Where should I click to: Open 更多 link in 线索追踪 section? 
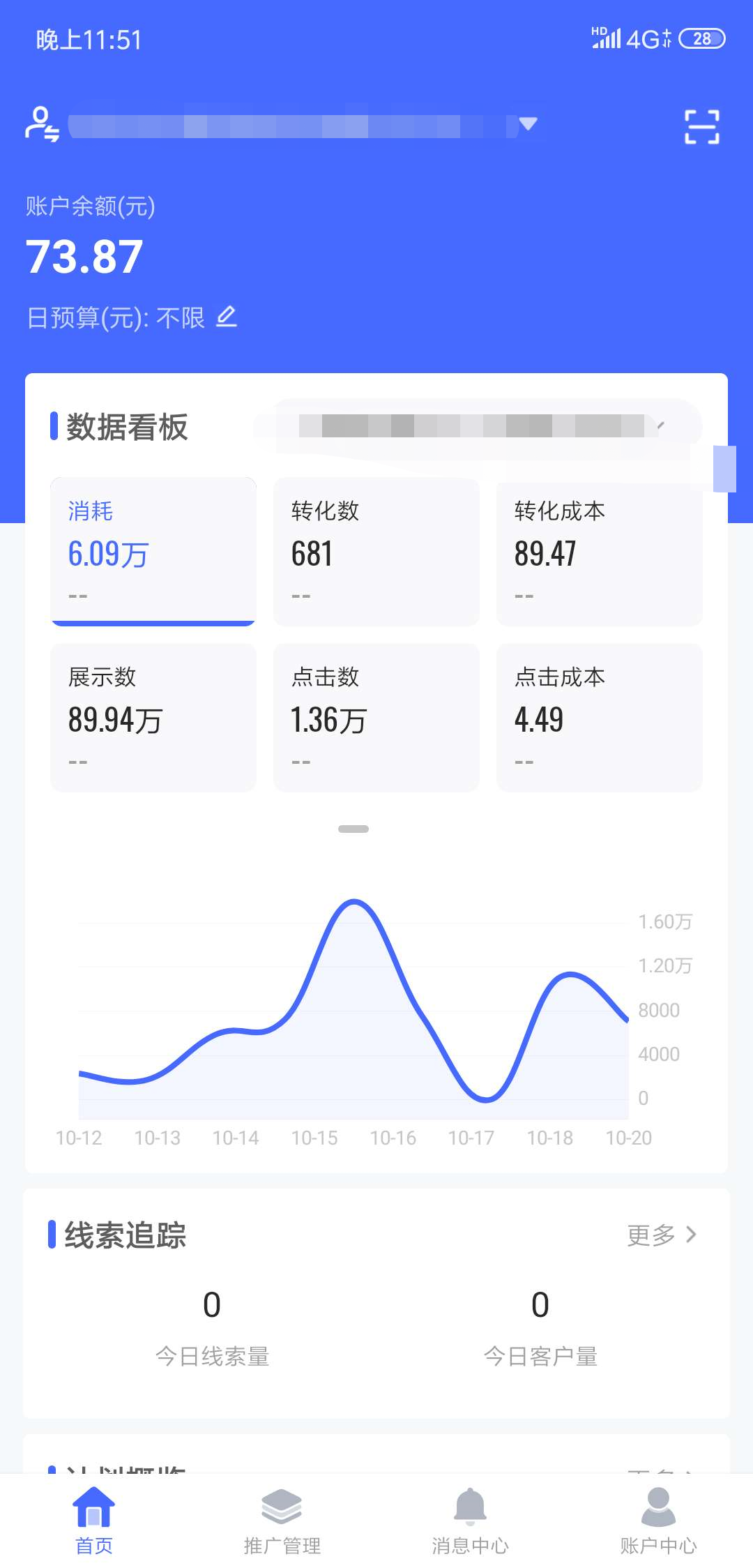pyautogui.click(x=651, y=1233)
